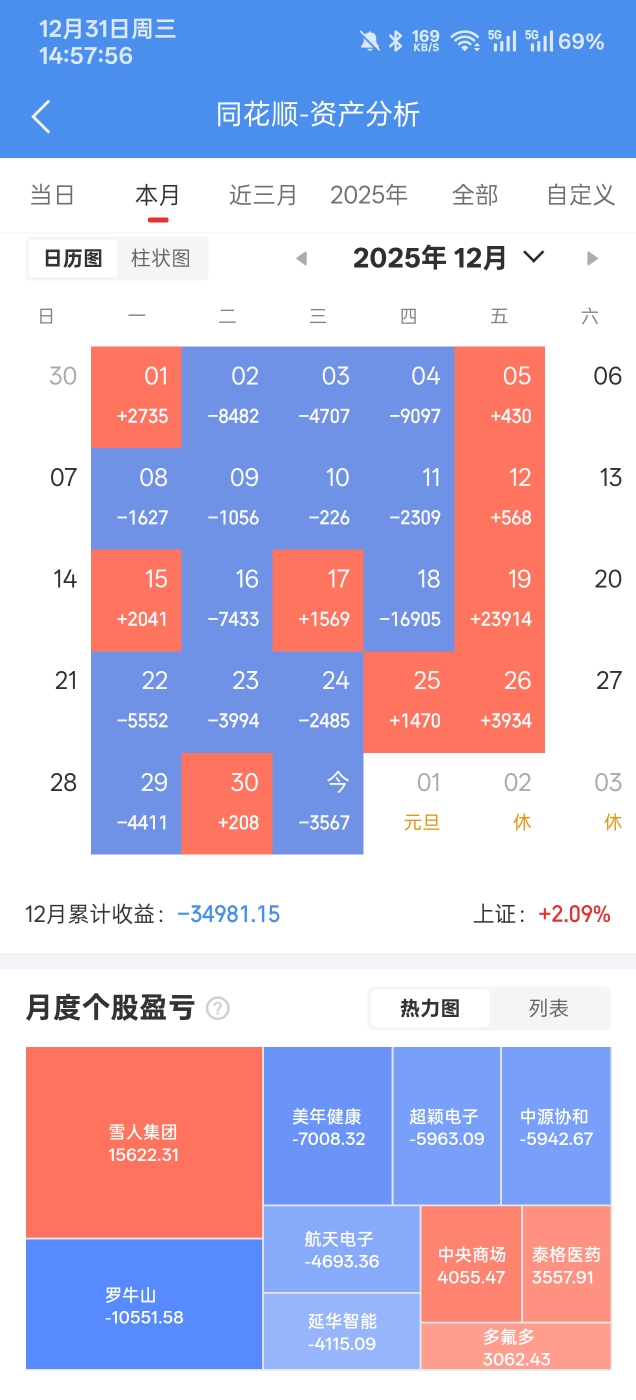Go to the next month
Screen dimensions: 636x1400
click(x=592, y=259)
